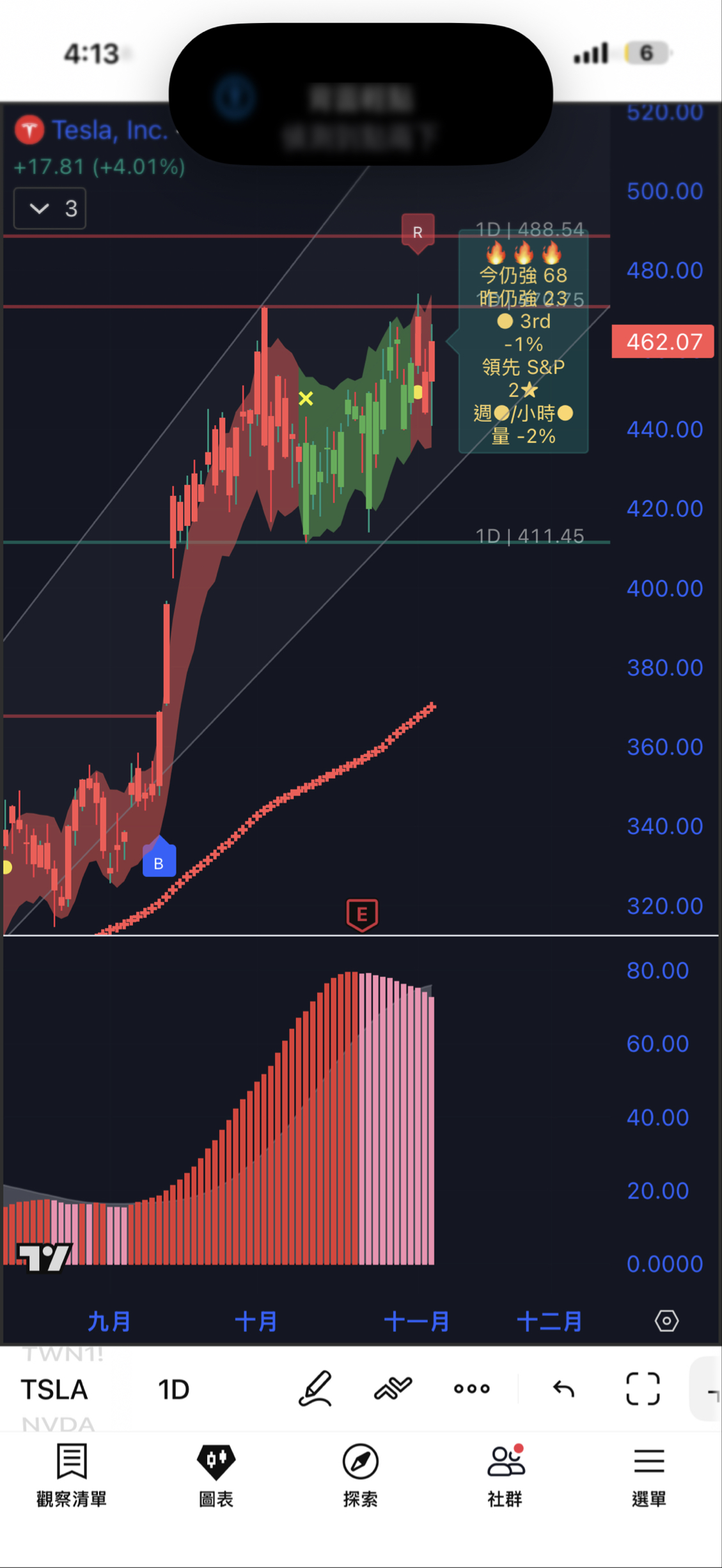Expand the indicator legend showing 3
This screenshot has height=1568, width=722.
tap(50, 208)
